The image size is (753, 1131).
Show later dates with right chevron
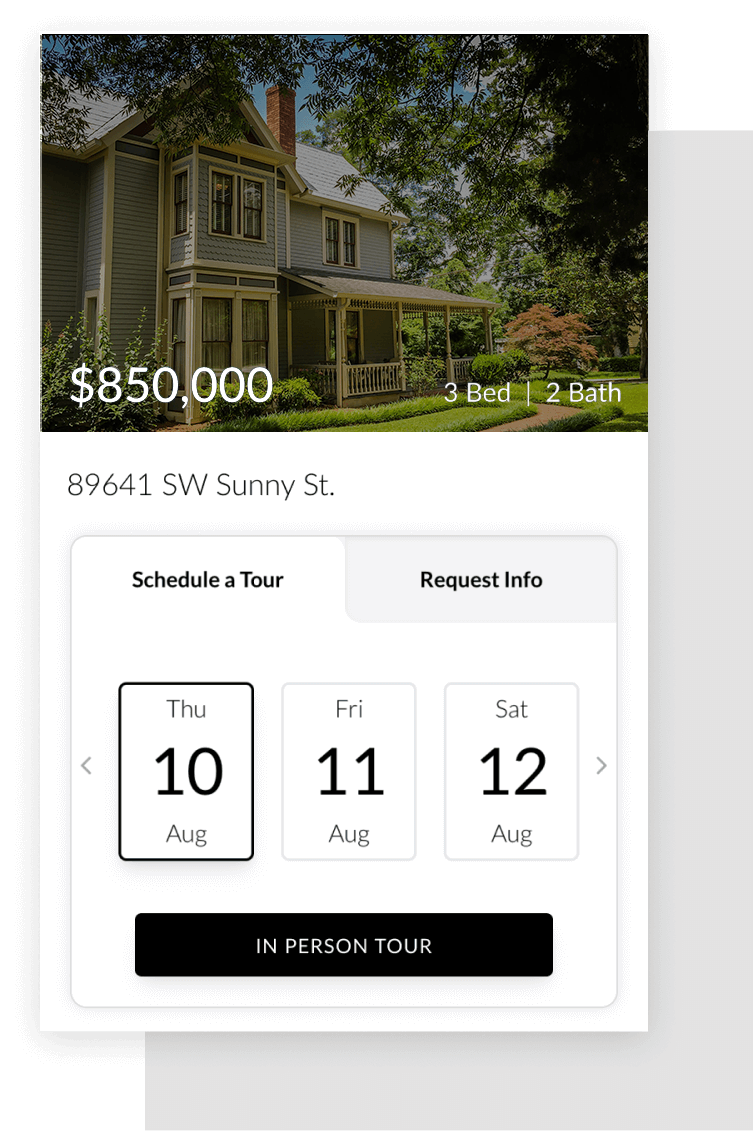pyautogui.click(x=601, y=766)
